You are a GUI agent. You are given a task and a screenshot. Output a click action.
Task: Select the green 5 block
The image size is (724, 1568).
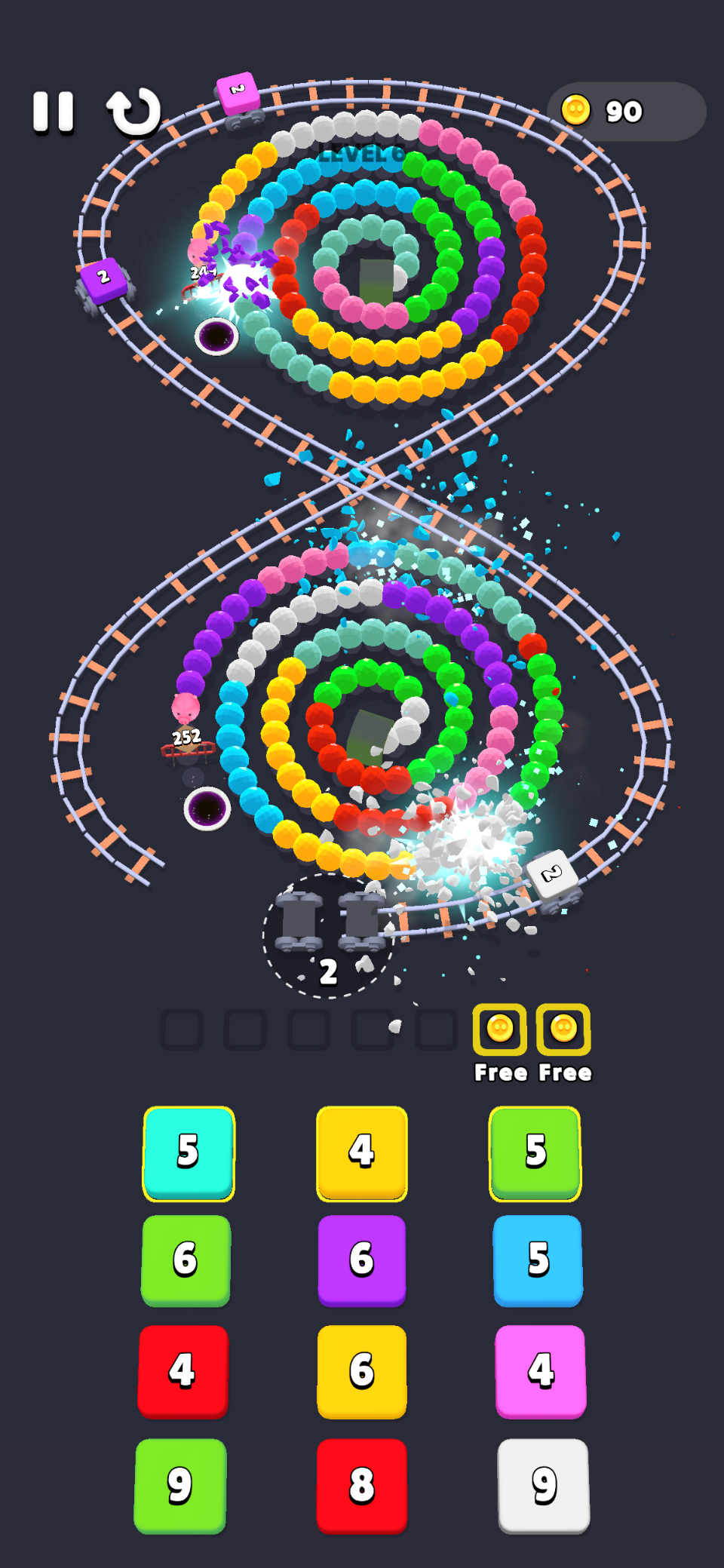pyautogui.click(x=535, y=1152)
